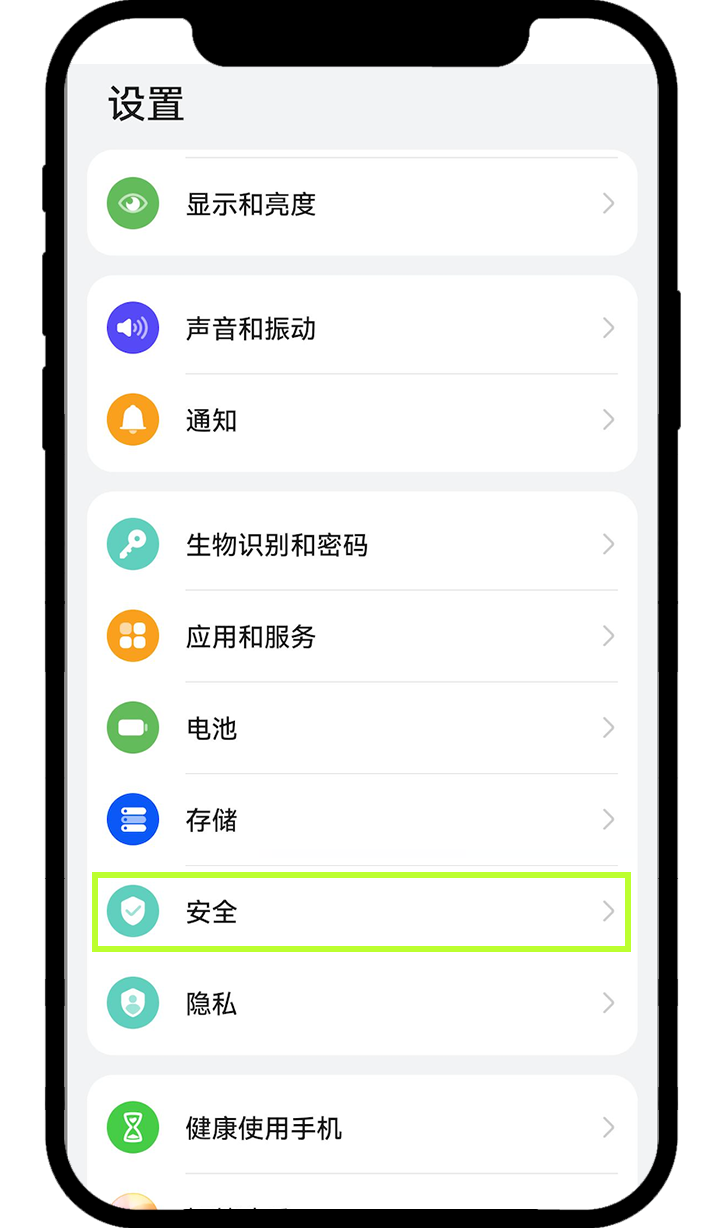Open 声音和振动 sound settings

[x=360, y=328]
